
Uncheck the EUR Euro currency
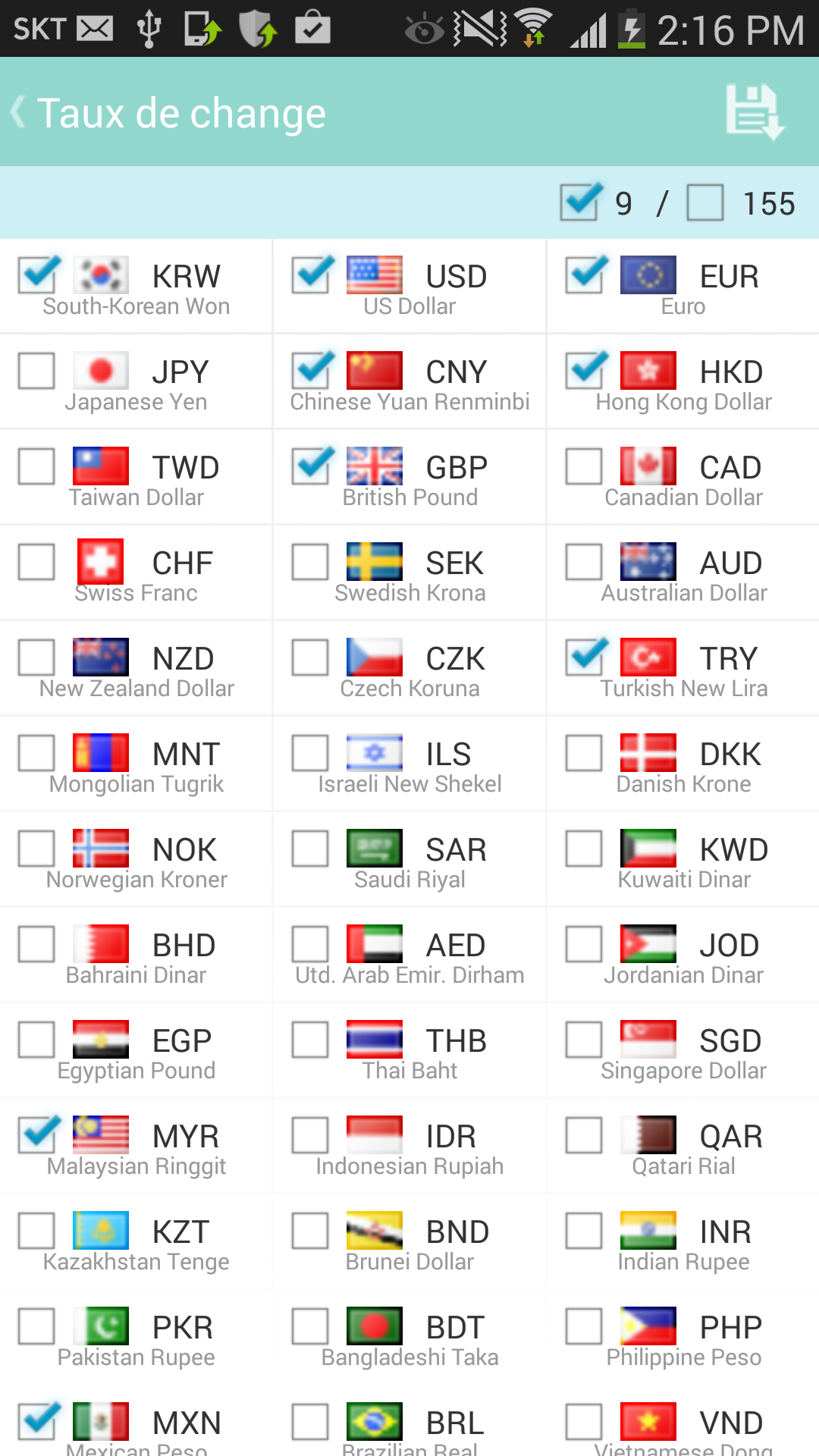pyautogui.click(x=585, y=276)
